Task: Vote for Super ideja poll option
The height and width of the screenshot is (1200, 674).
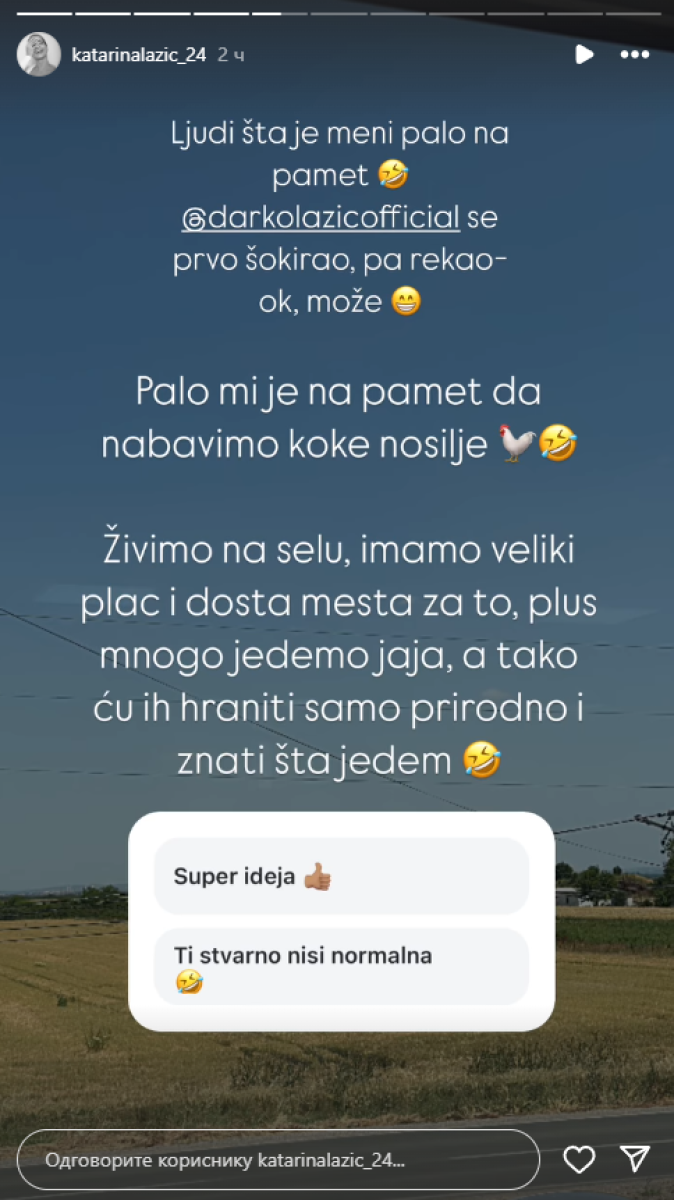Action: point(341,877)
